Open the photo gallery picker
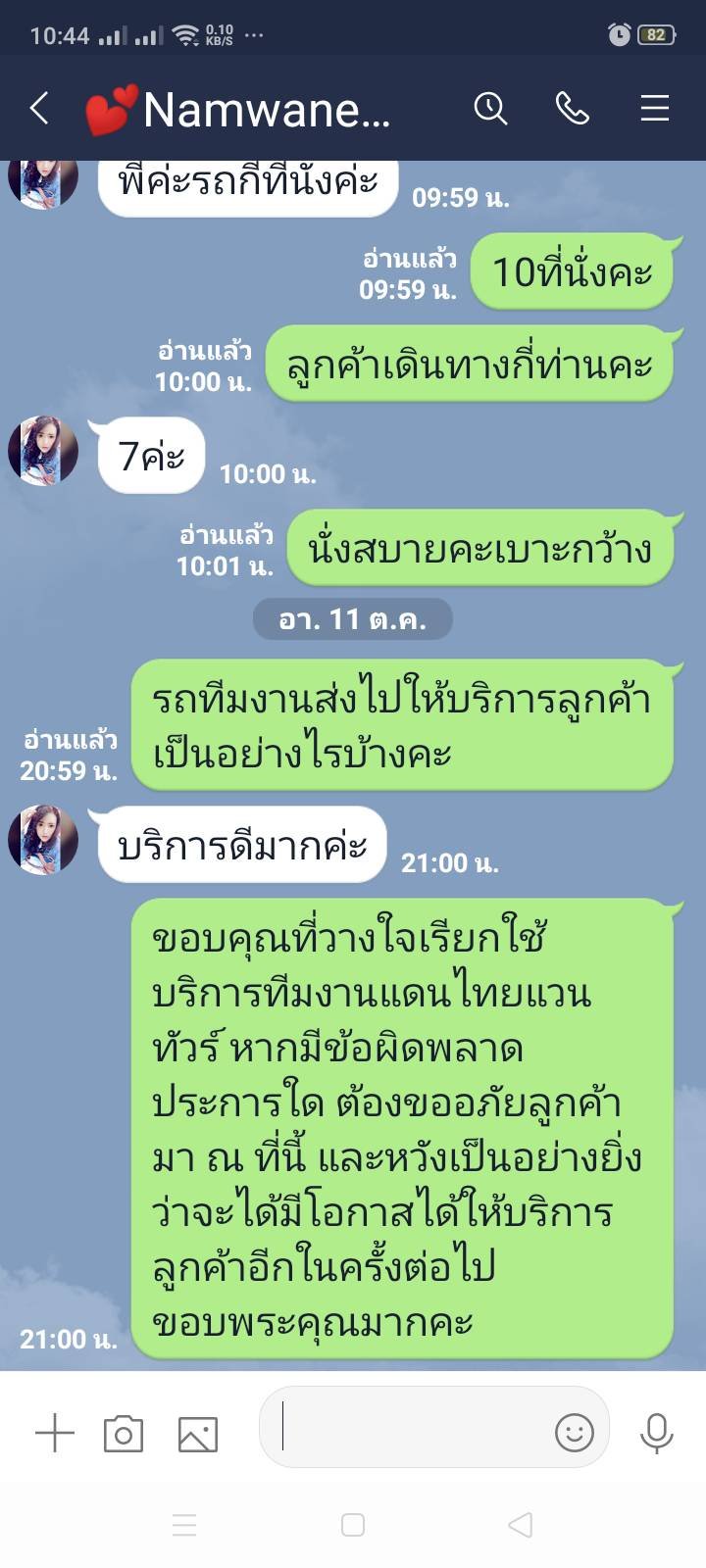706x1568 pixels. point(197,1434)
